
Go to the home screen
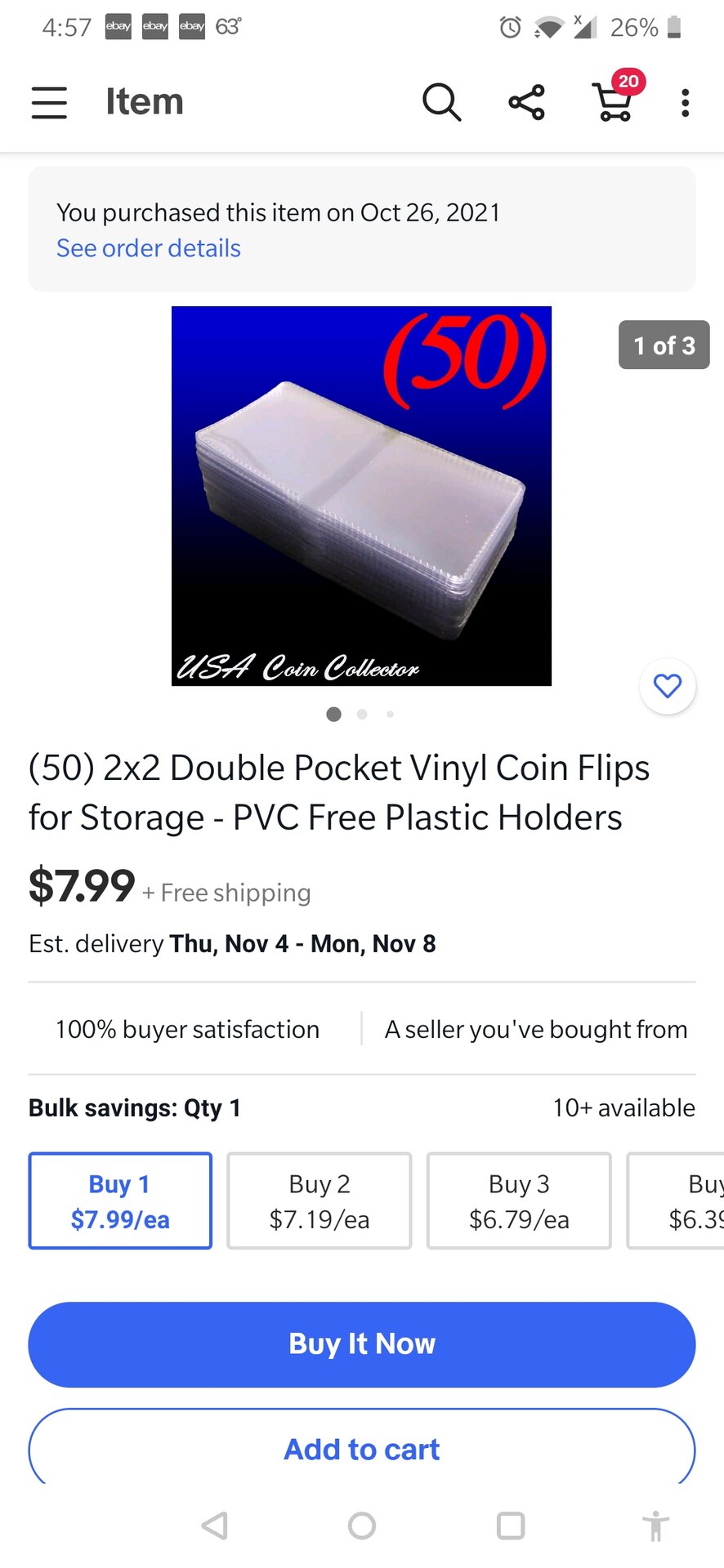(x=362, y=1526)
